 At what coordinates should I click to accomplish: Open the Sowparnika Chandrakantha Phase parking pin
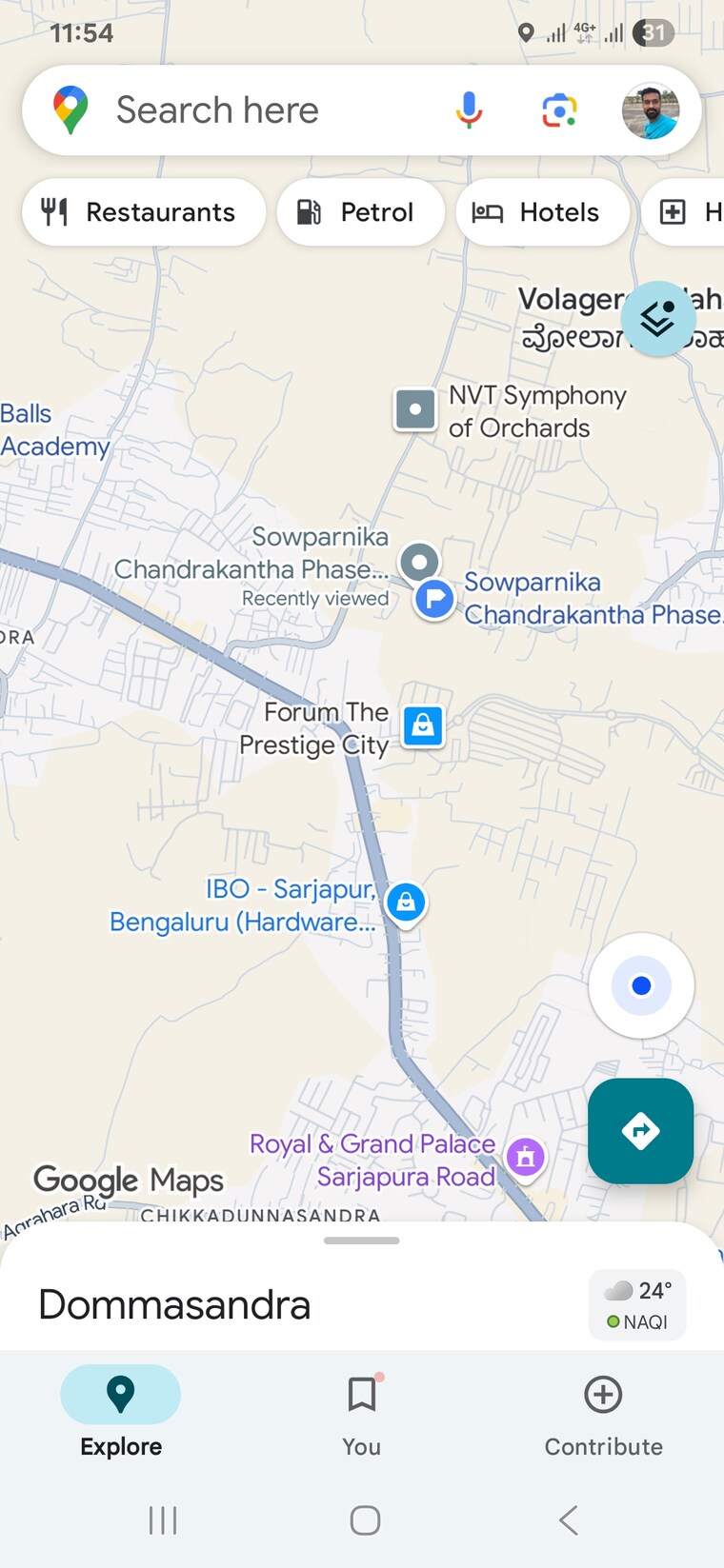click(x=433, y=598)
